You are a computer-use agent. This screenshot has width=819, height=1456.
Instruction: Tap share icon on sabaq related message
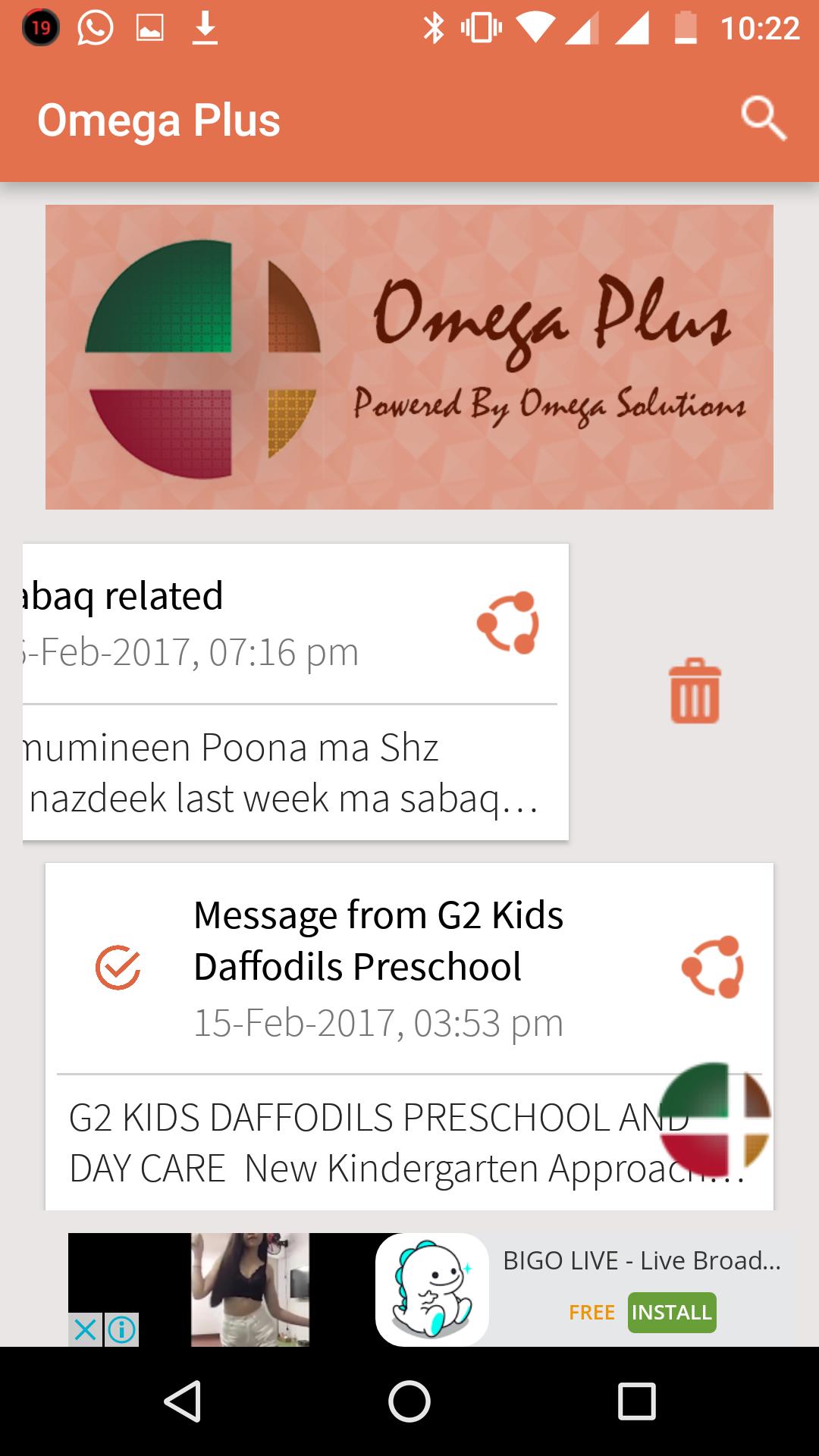(x=508, y=623)
